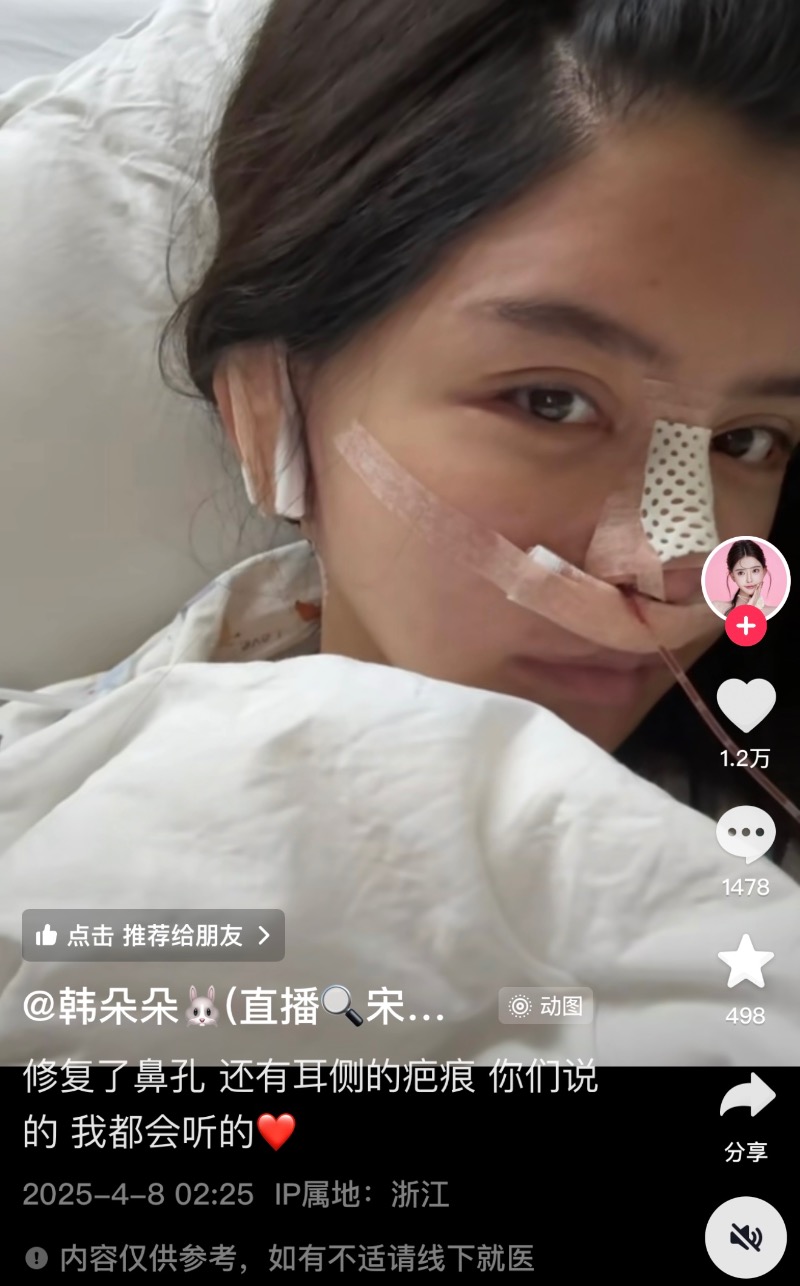800x1286 pixels.
Task: Open the comments with 1478 replies
Action: coord(746,836)
